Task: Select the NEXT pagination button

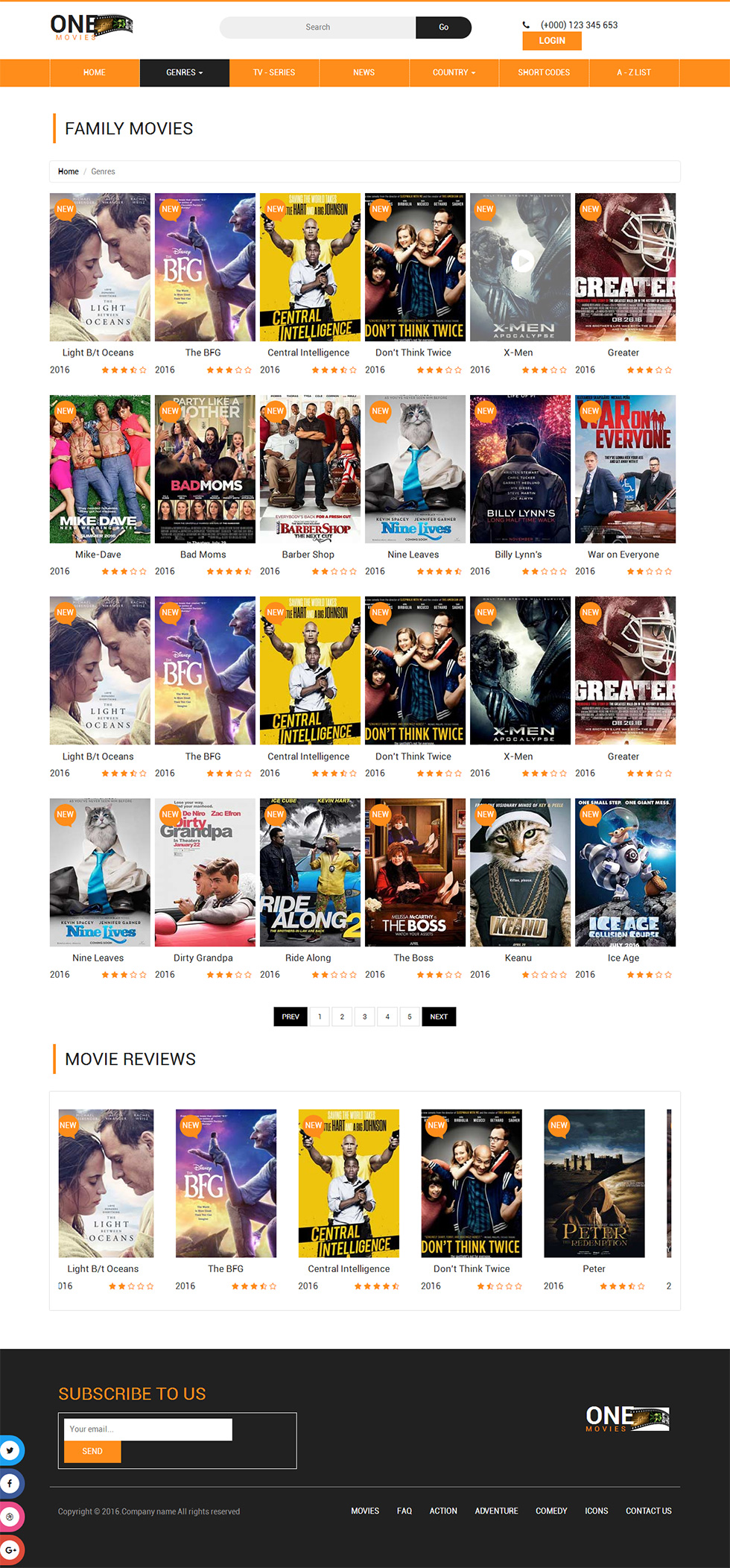Action: pos(439,1017)
